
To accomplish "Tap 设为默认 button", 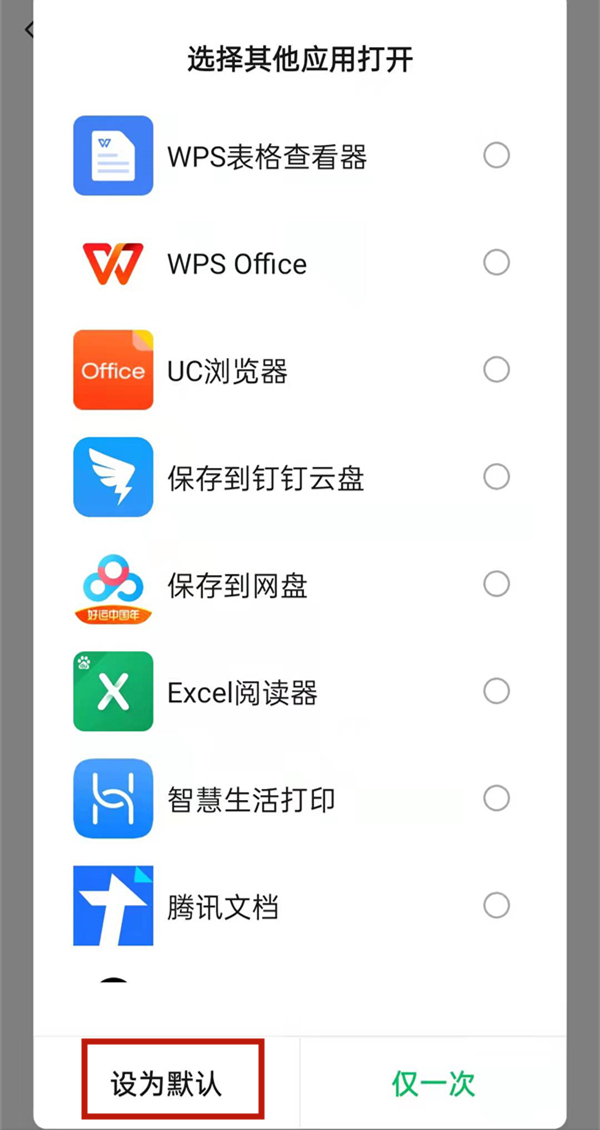I will click(167, 1084).
